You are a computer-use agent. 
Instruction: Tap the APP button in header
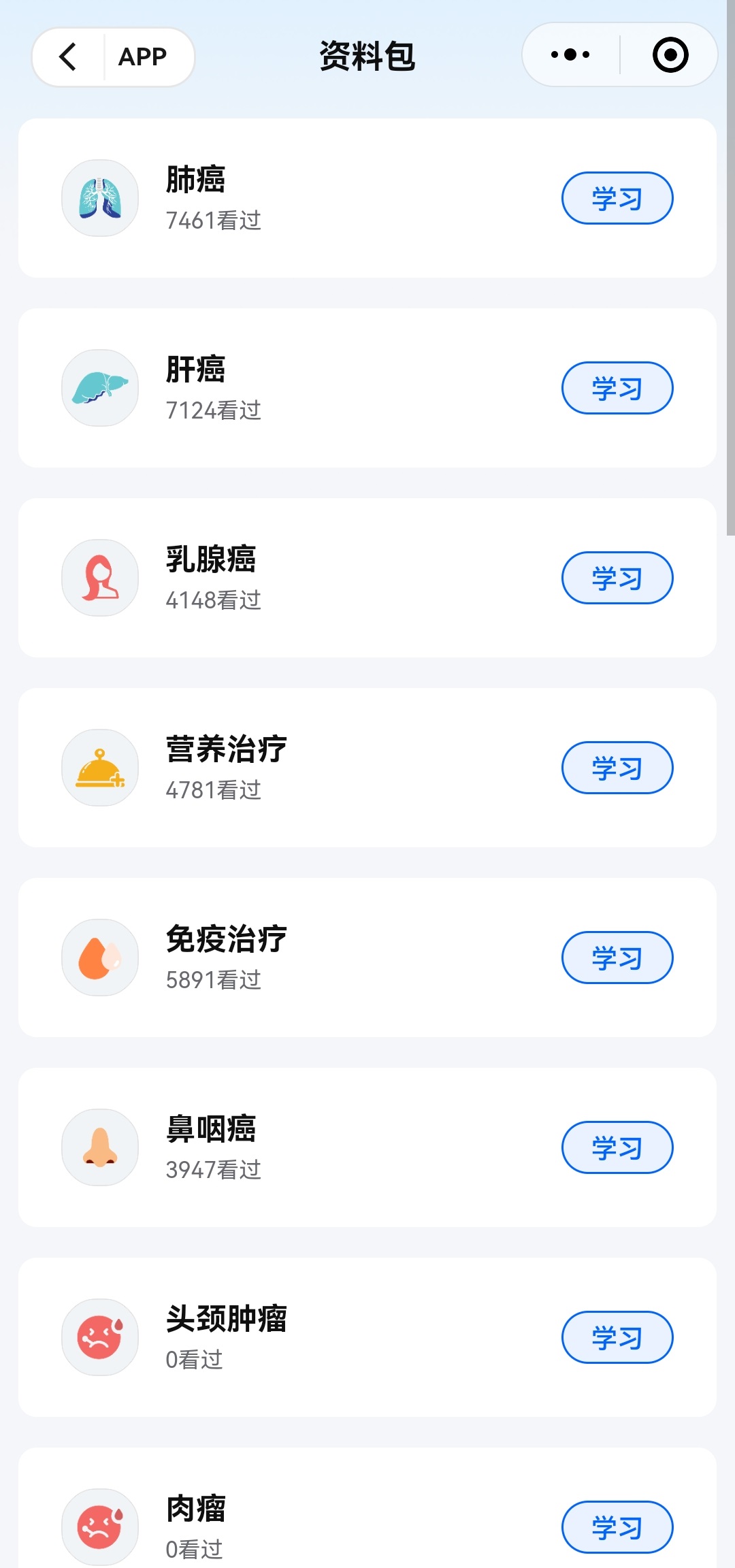tap(143, 56)
